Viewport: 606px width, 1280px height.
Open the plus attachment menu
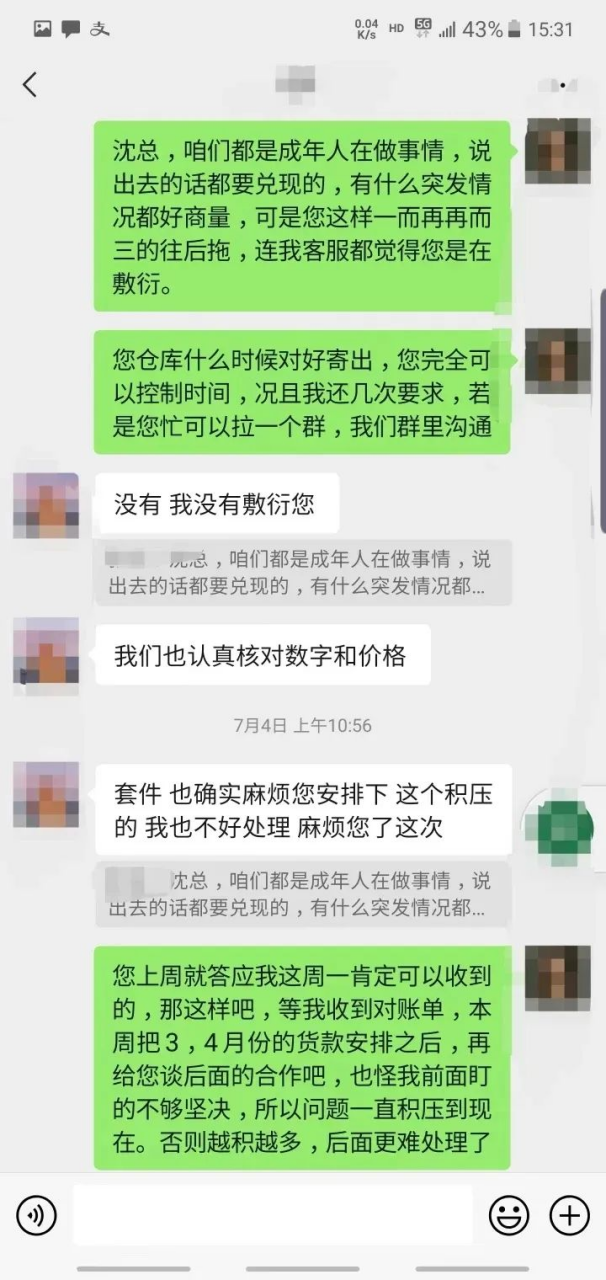(x=570, y=1215)
